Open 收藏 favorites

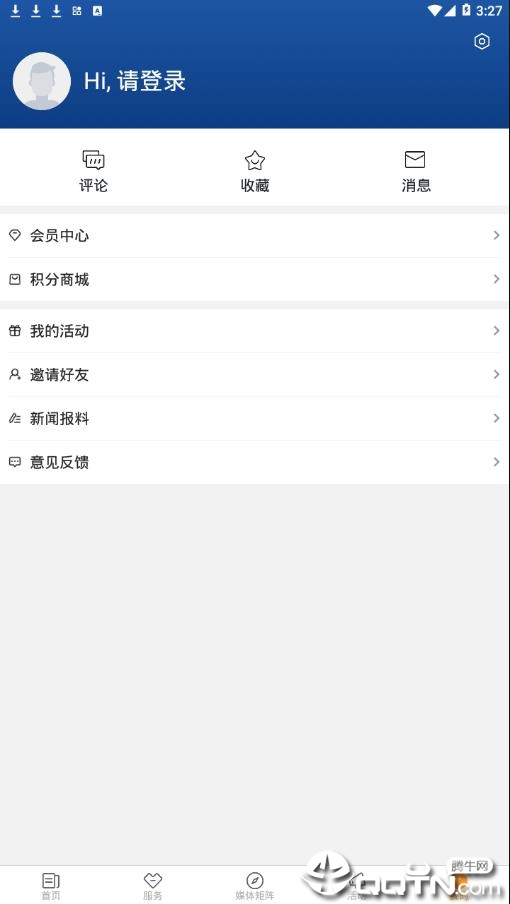click(255, 171)
